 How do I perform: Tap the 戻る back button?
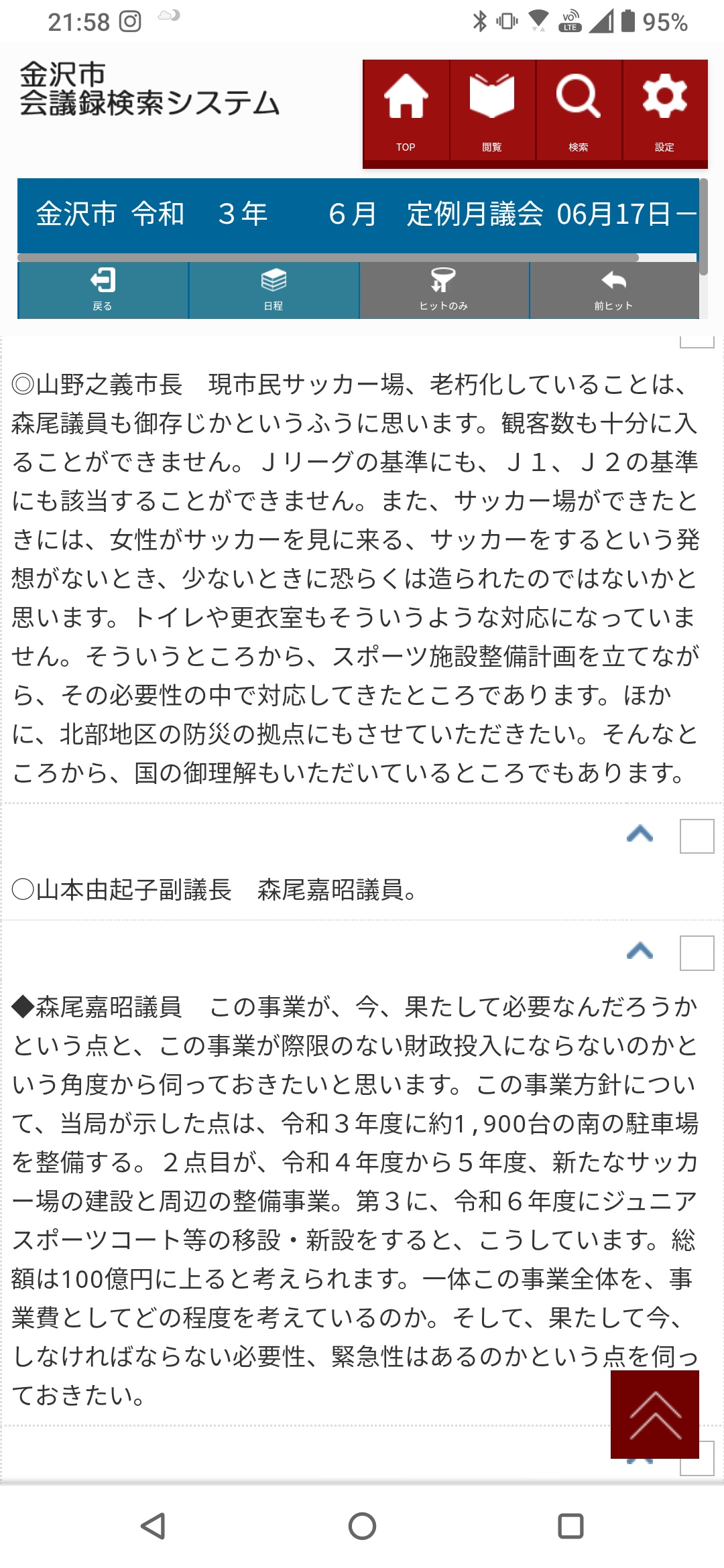[x=103, y=289]
